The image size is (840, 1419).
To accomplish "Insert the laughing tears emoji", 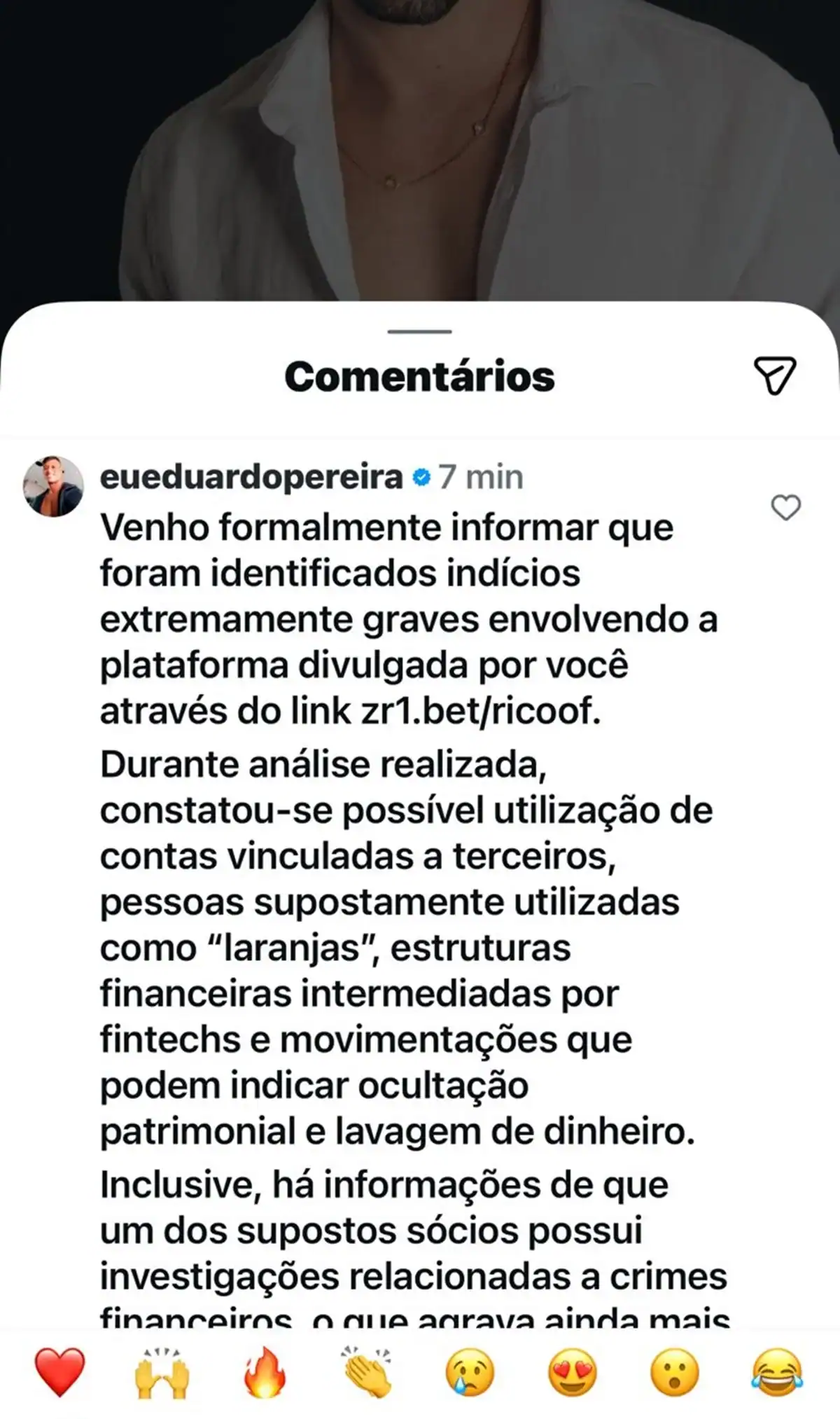I will click(778, 1372).
